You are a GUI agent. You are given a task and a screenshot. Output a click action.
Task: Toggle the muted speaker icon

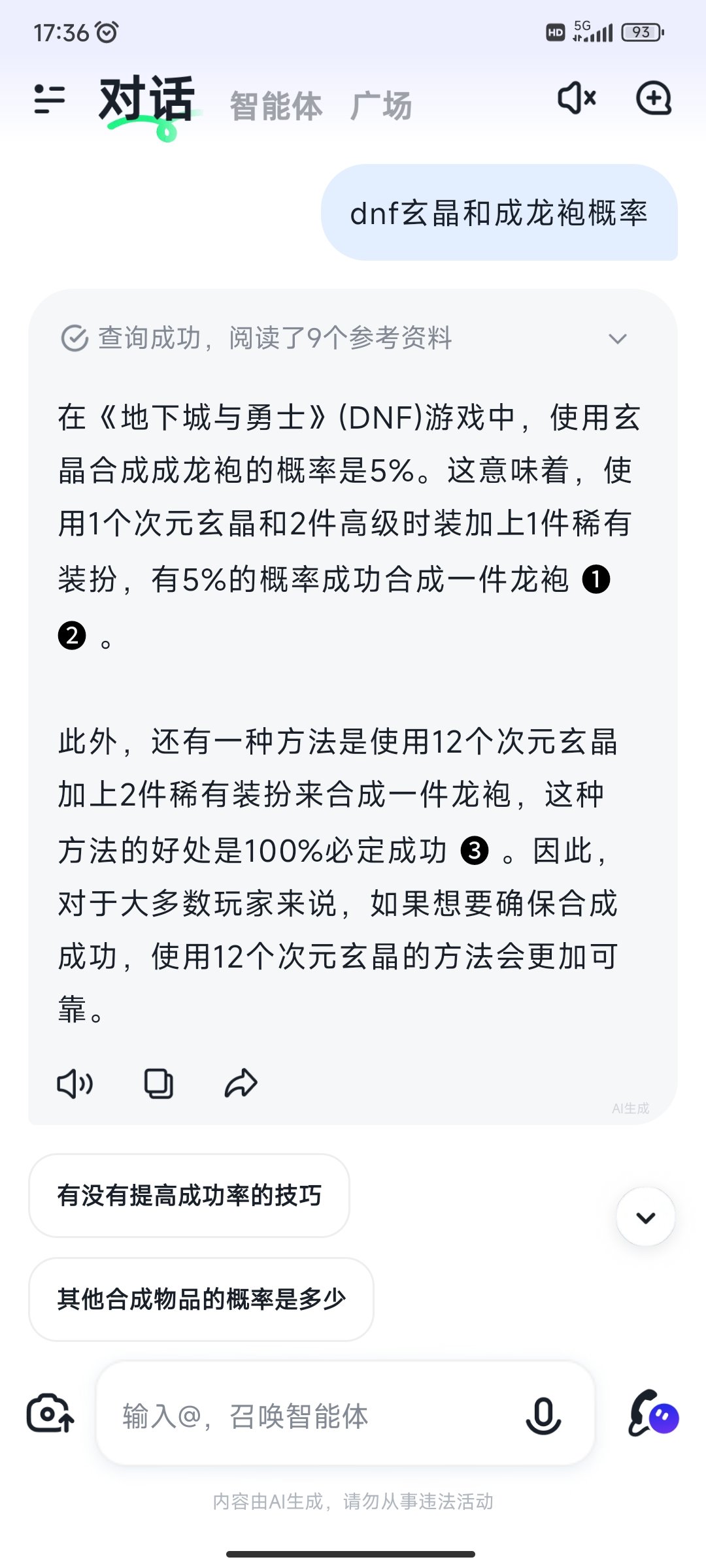[x=577, y=98]
